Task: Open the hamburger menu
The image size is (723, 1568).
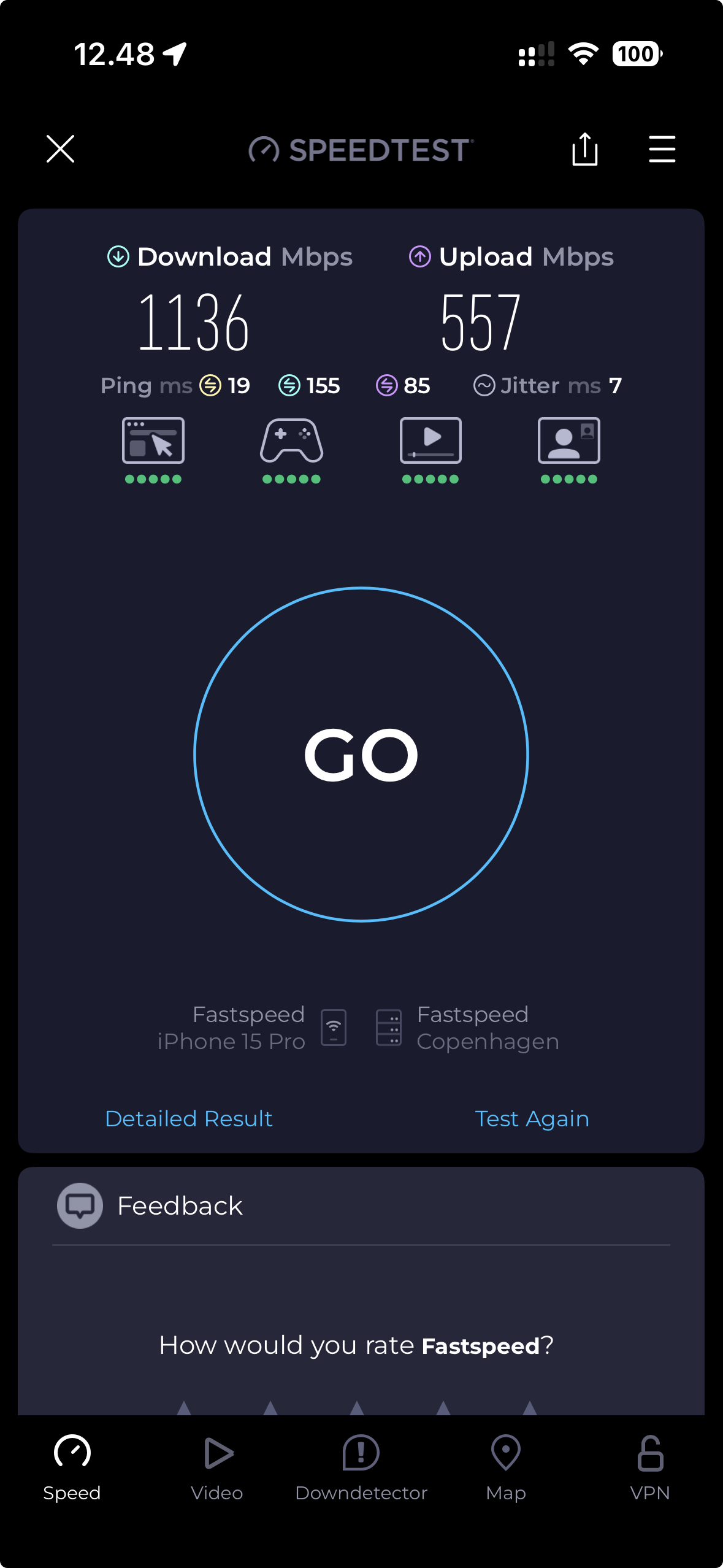Action: click(x=662, y=149)
